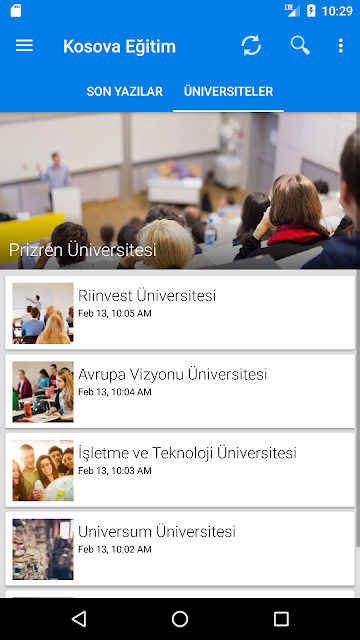
Task: Open the overflow menu
Action: 341,46
